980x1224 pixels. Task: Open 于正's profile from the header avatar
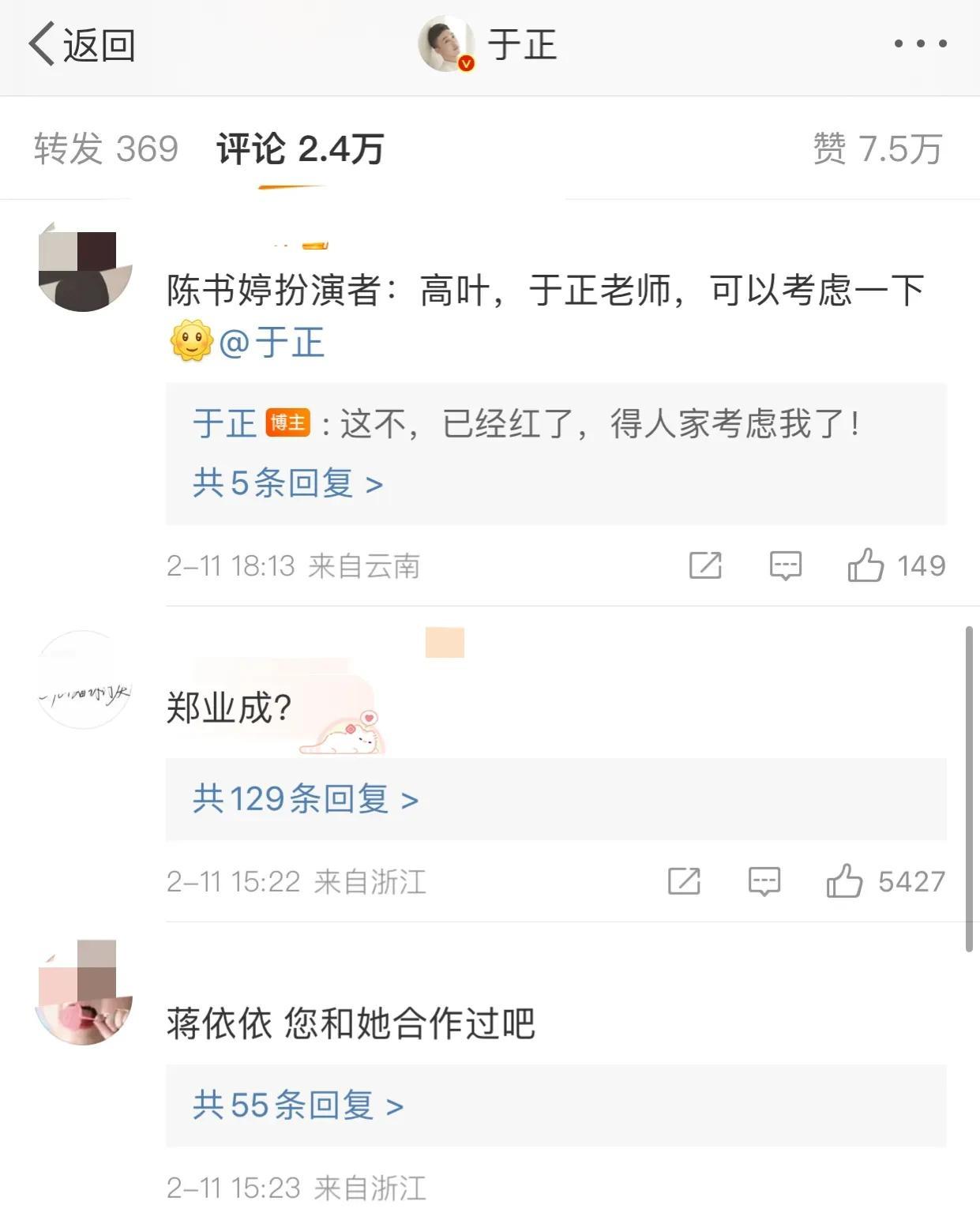click(446, 44)
